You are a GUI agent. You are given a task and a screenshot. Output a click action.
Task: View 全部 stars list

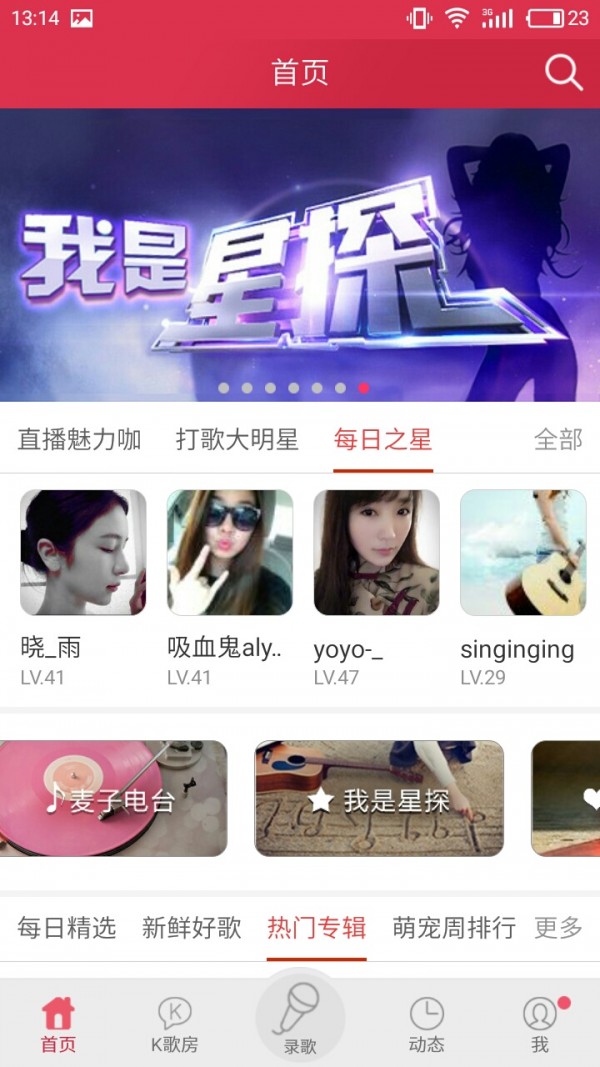[x=558, y=439]
